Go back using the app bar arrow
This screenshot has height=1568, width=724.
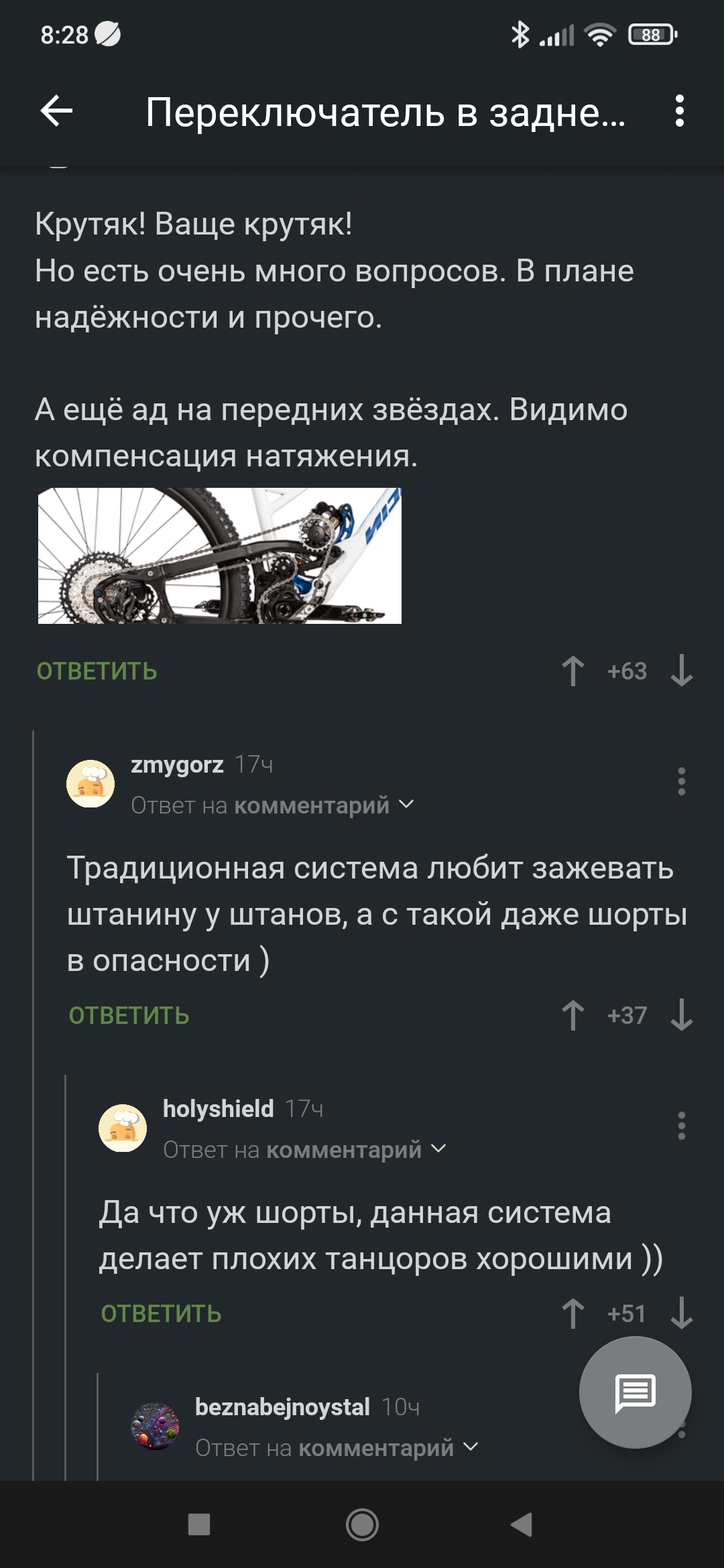[x=57, y=111]
